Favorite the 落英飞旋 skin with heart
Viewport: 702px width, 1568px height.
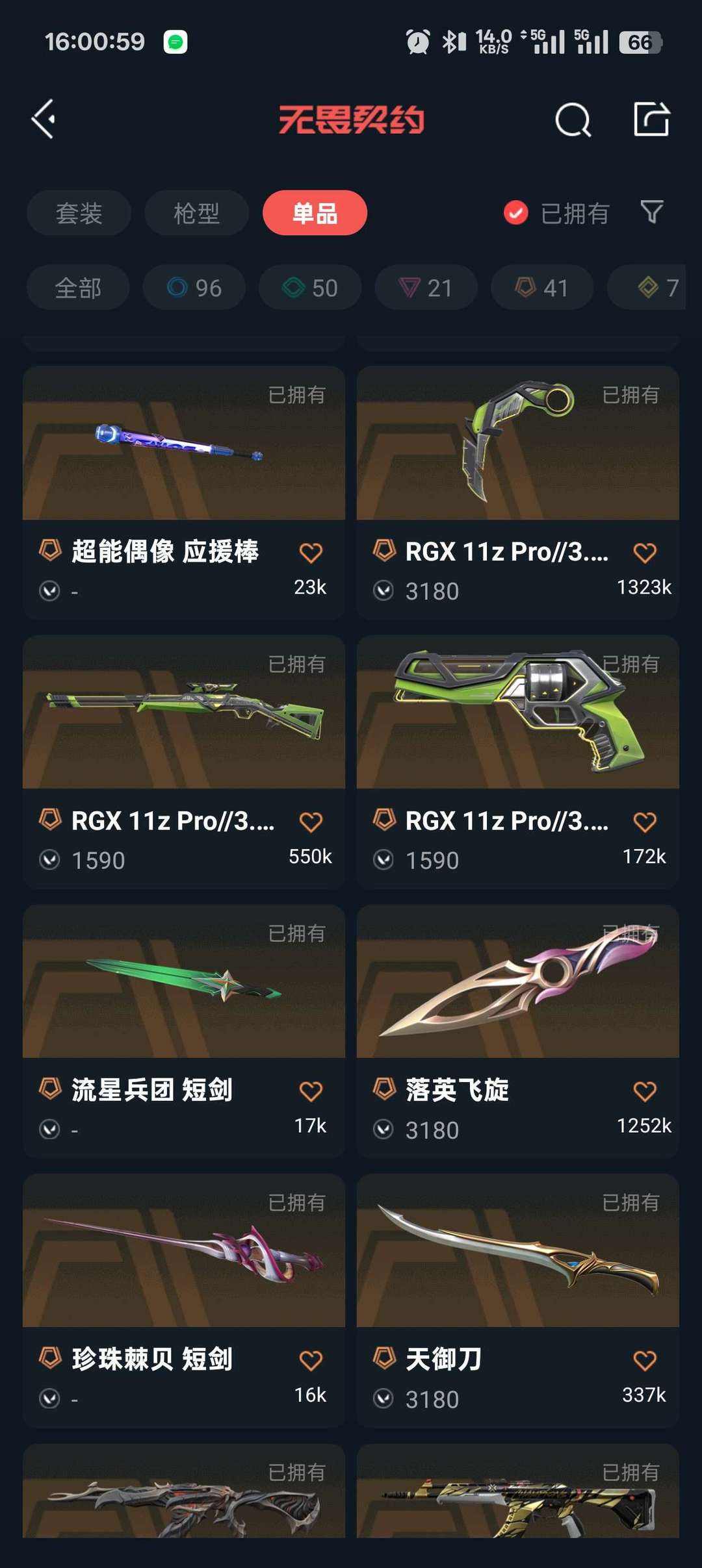pos(644,1091)
